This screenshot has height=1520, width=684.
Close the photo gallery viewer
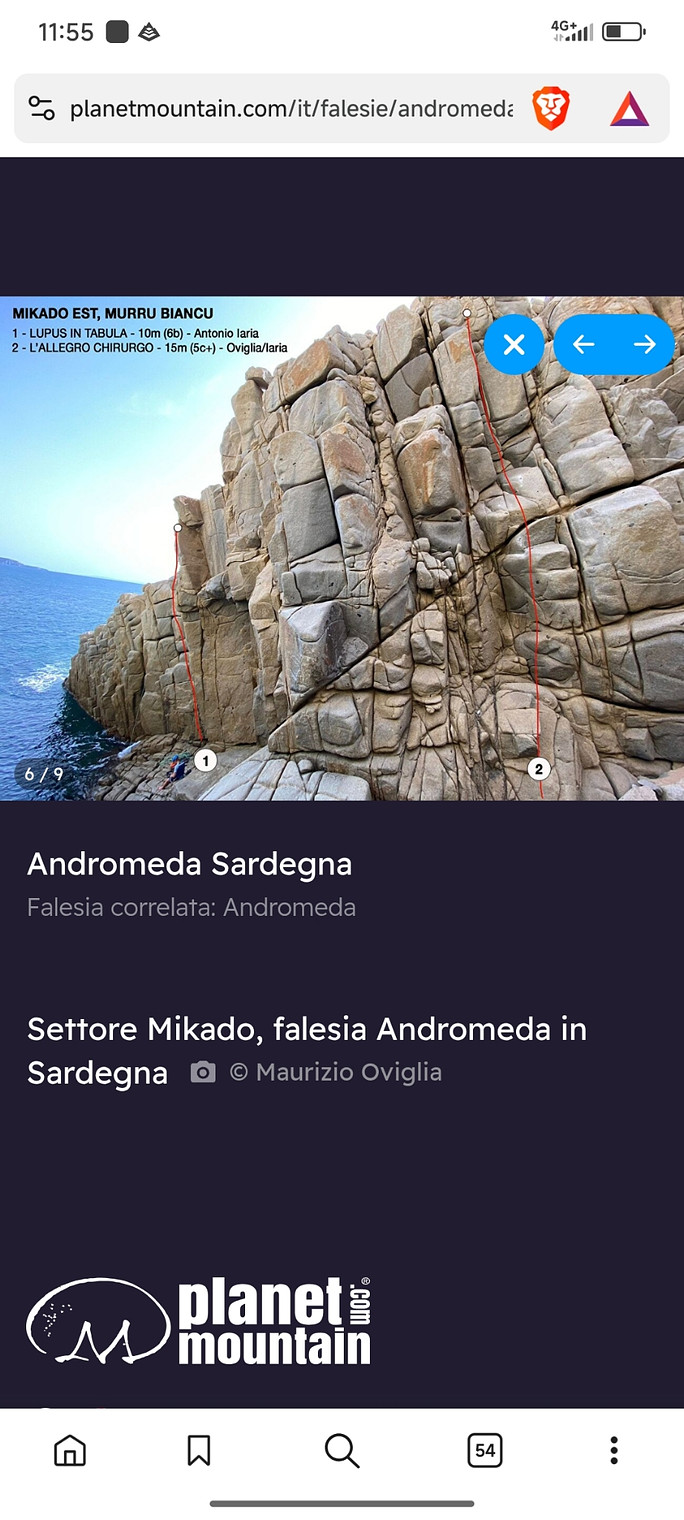[514, 345]
